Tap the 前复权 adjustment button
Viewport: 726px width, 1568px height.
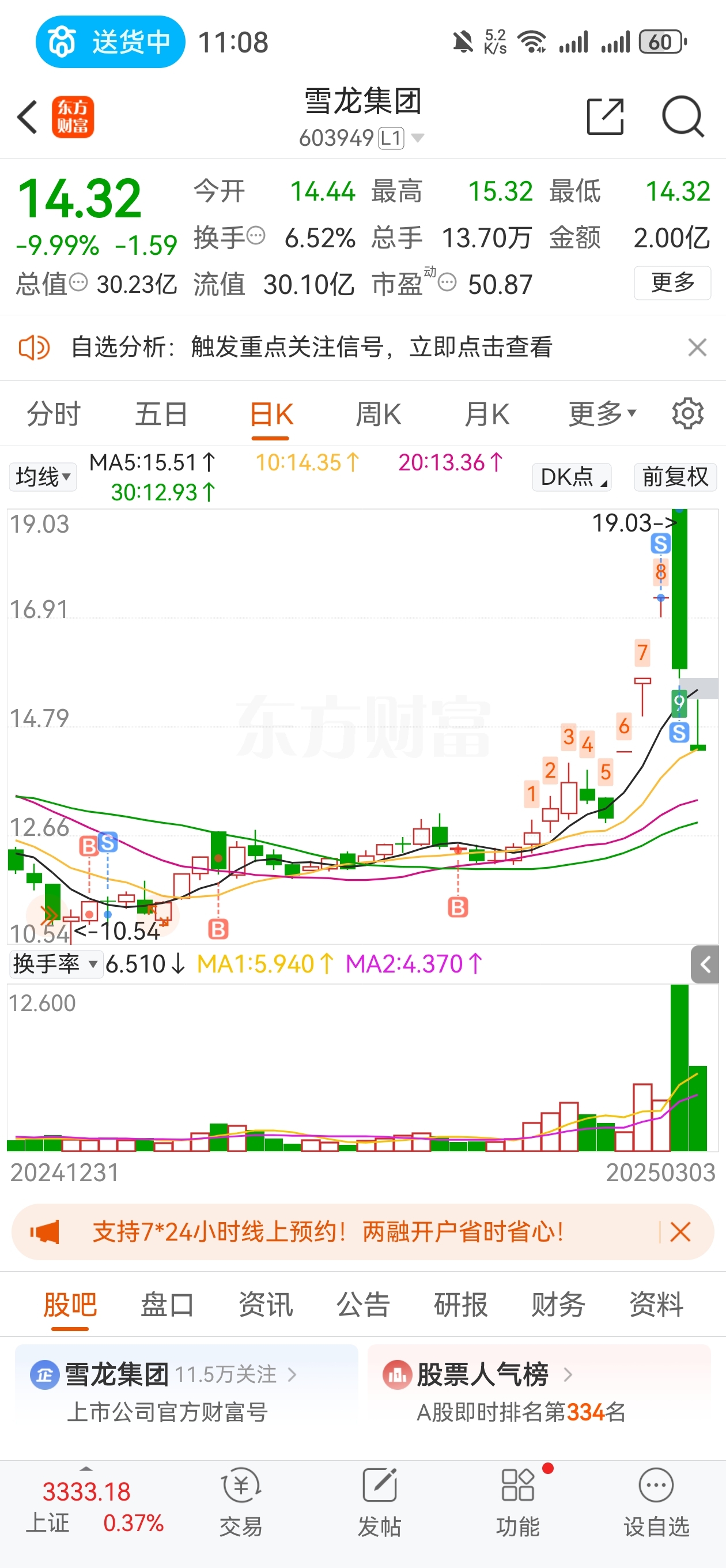(x=675, y=477)
